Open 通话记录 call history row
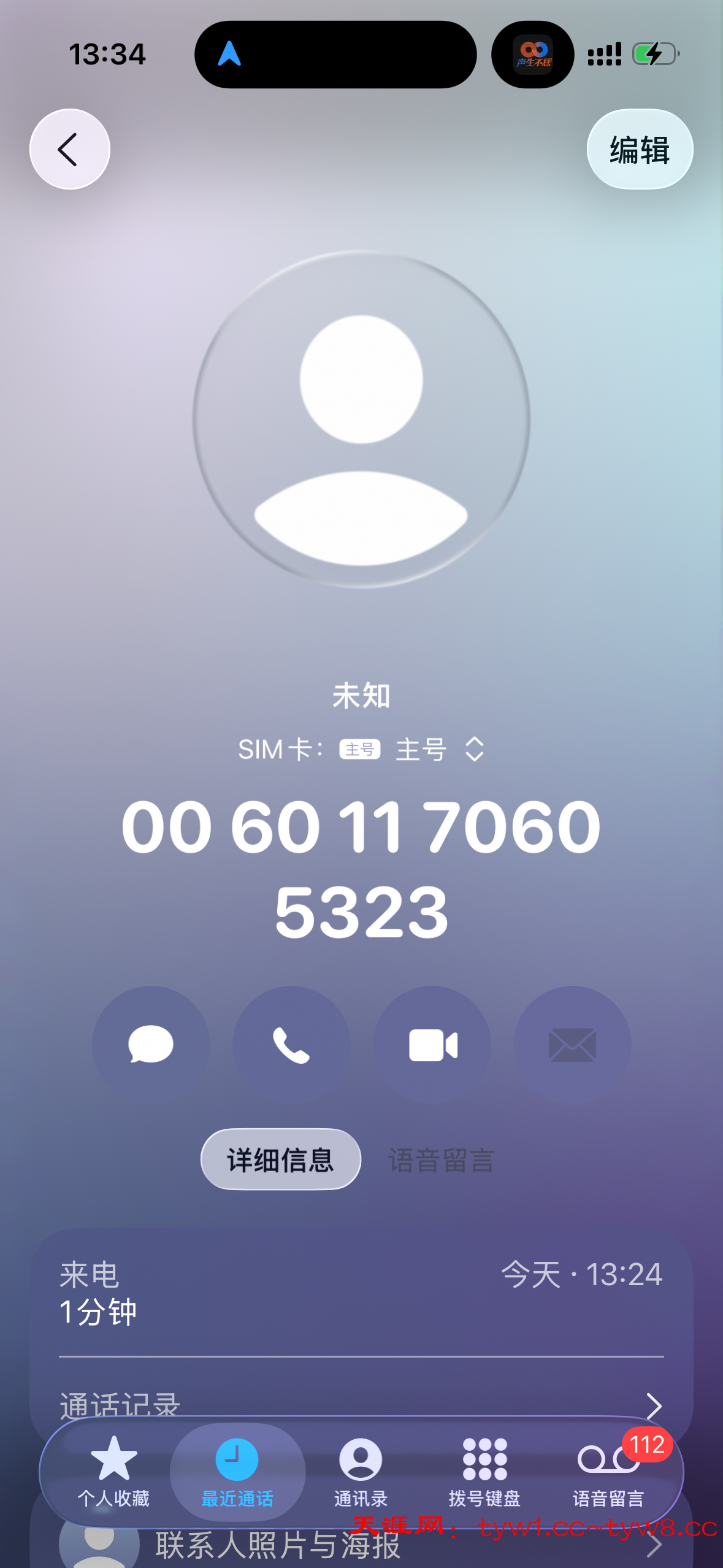This screenshot has width=723, height=1568. pyautogui.click(x=361, y=1402)
